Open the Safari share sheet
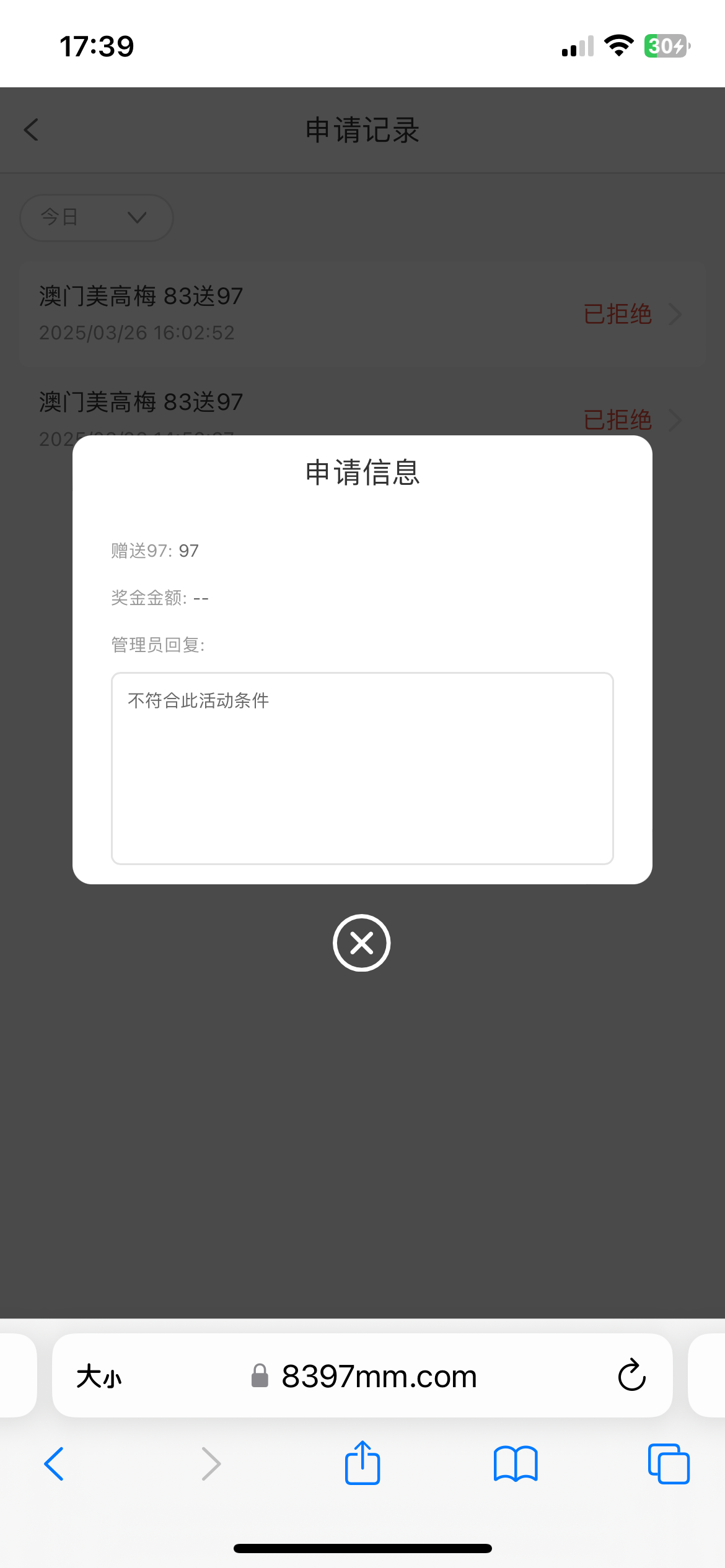The width and height of the screenshot is (725, 1568). click(362, 1464)
